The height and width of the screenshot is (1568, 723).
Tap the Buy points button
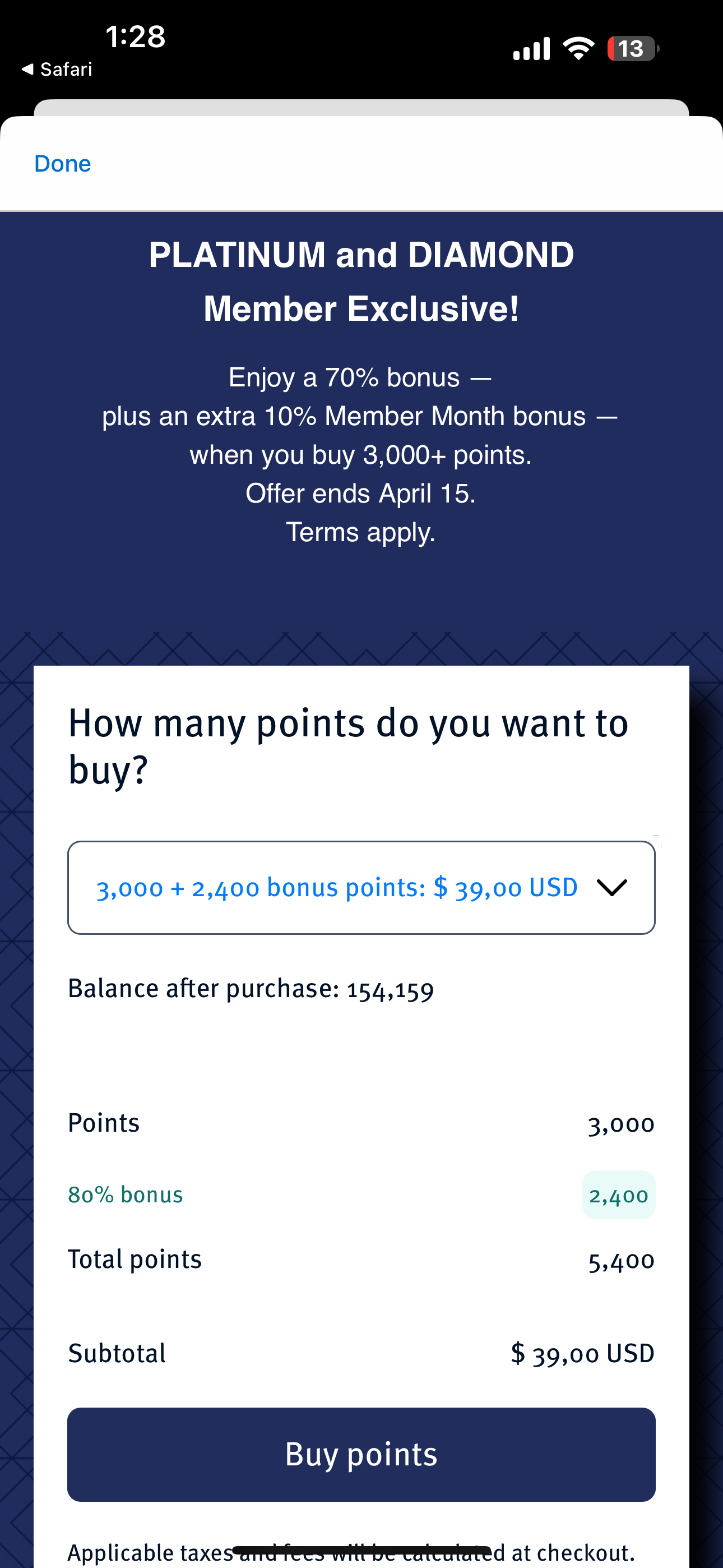click(x=361, y=1454)
